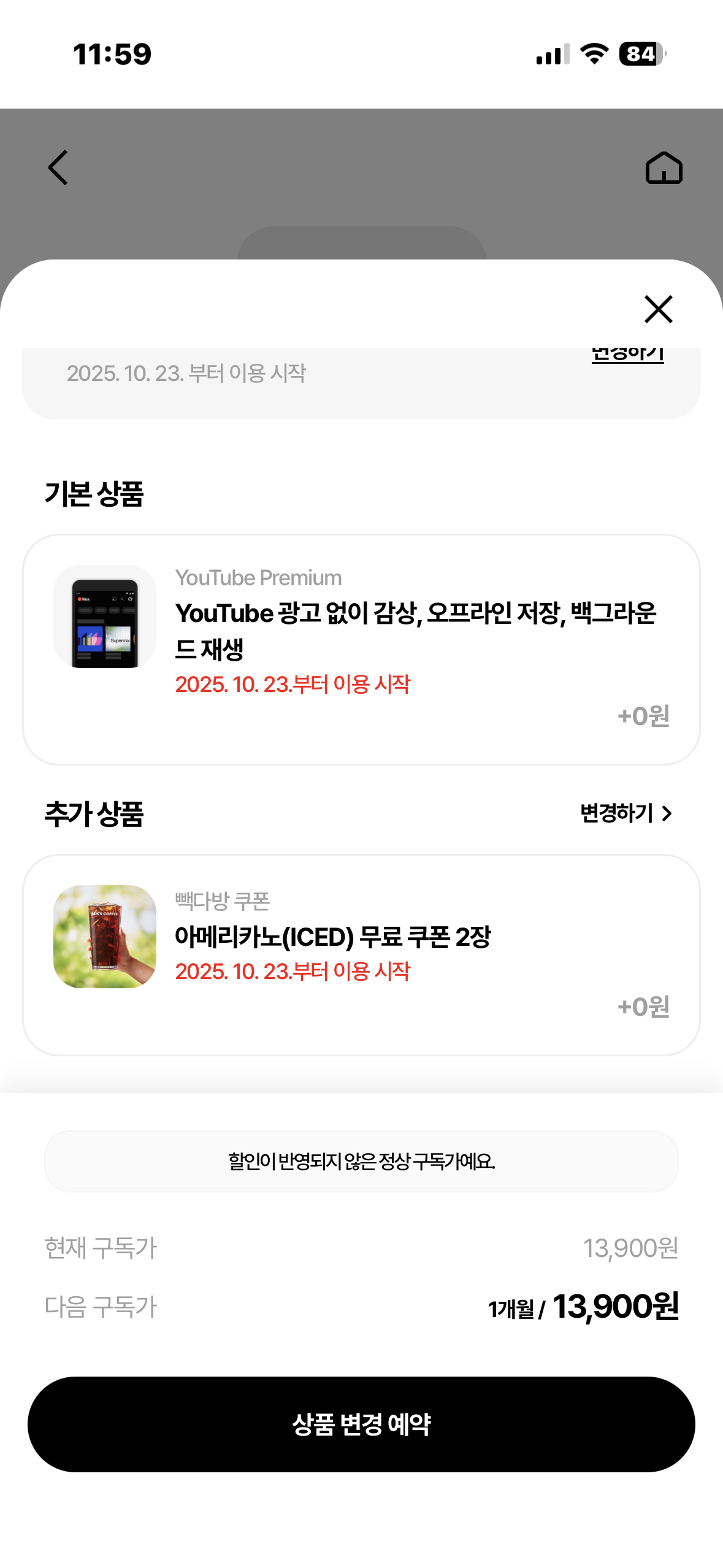Open 변경하기 next to 추가 상품
723x1568 pixels.
click(x=625, y=813)
